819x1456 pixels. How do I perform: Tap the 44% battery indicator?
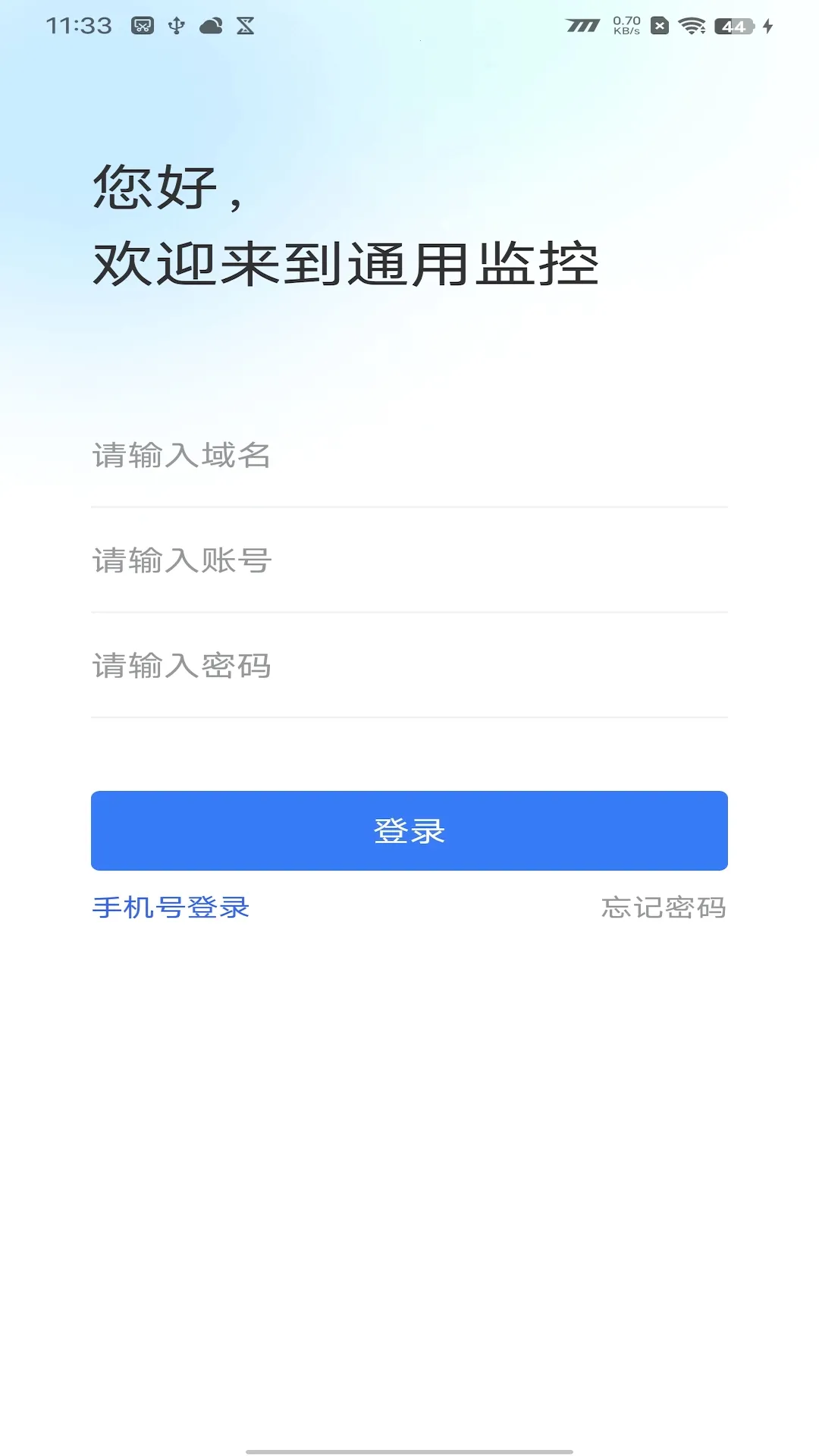[x=734, y=25]
